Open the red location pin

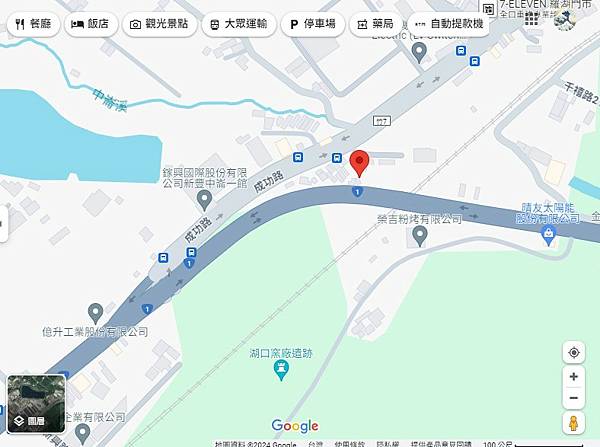click(360, 161)
